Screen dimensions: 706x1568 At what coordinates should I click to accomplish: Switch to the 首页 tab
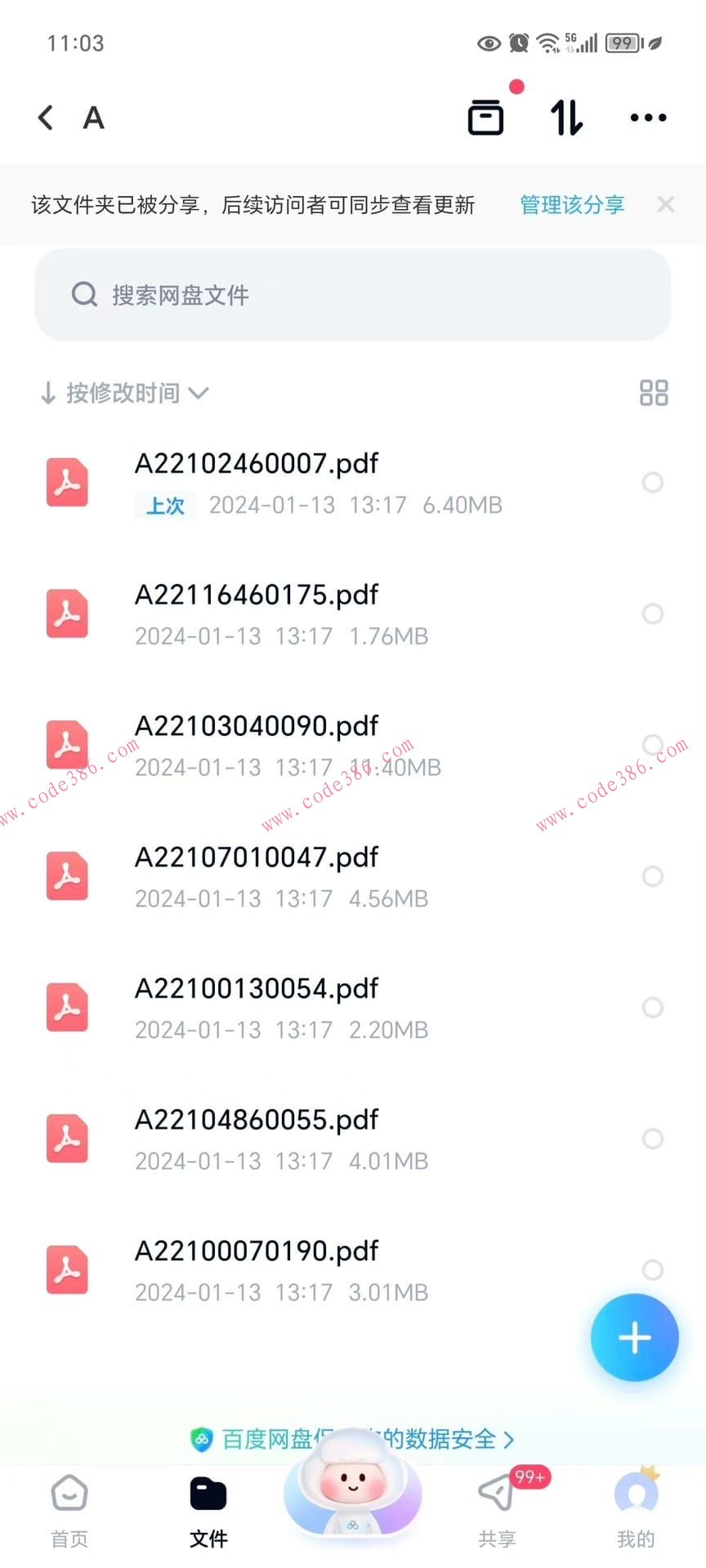tap(69, 1511)
